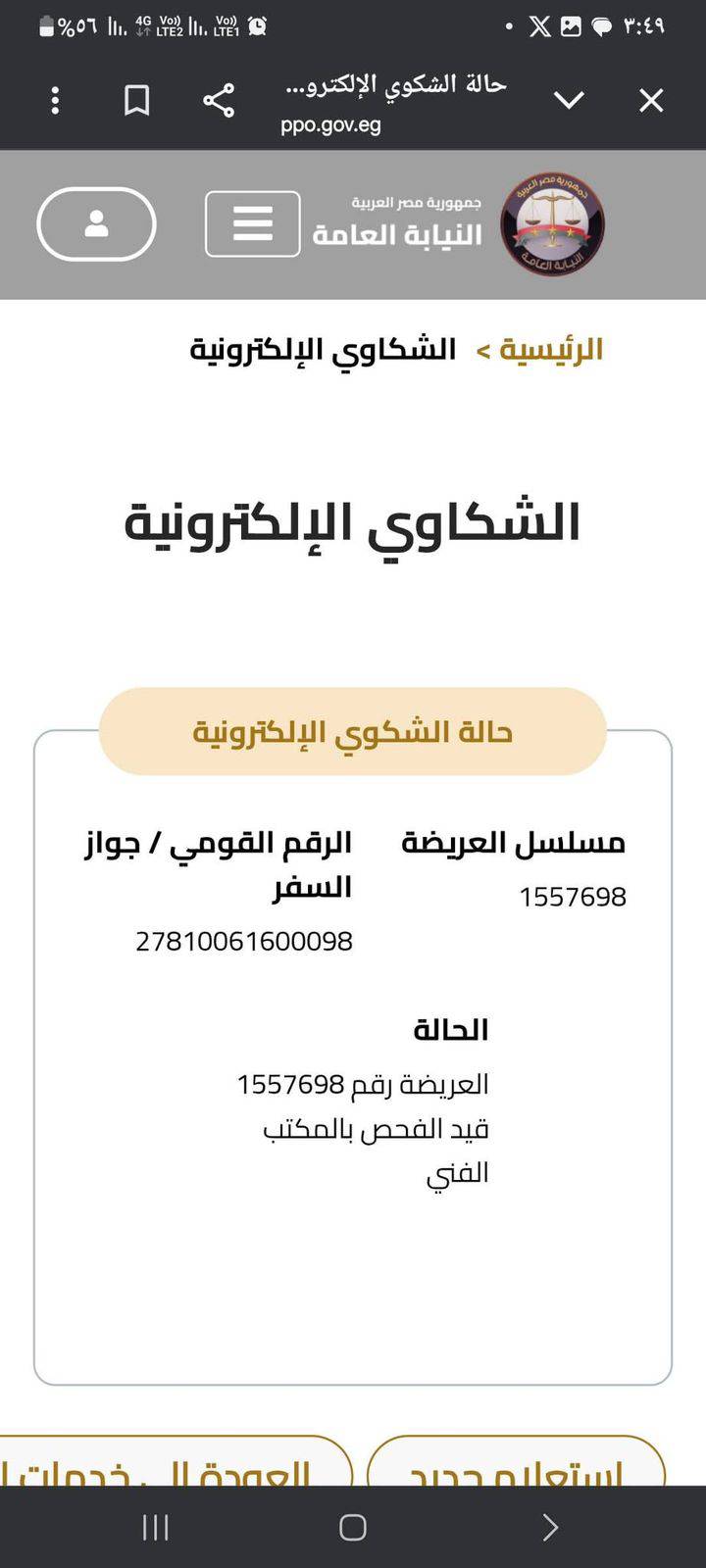Screen dimensions: 706x1568
Task: Go to the home screen
Action: point(353,1527)
